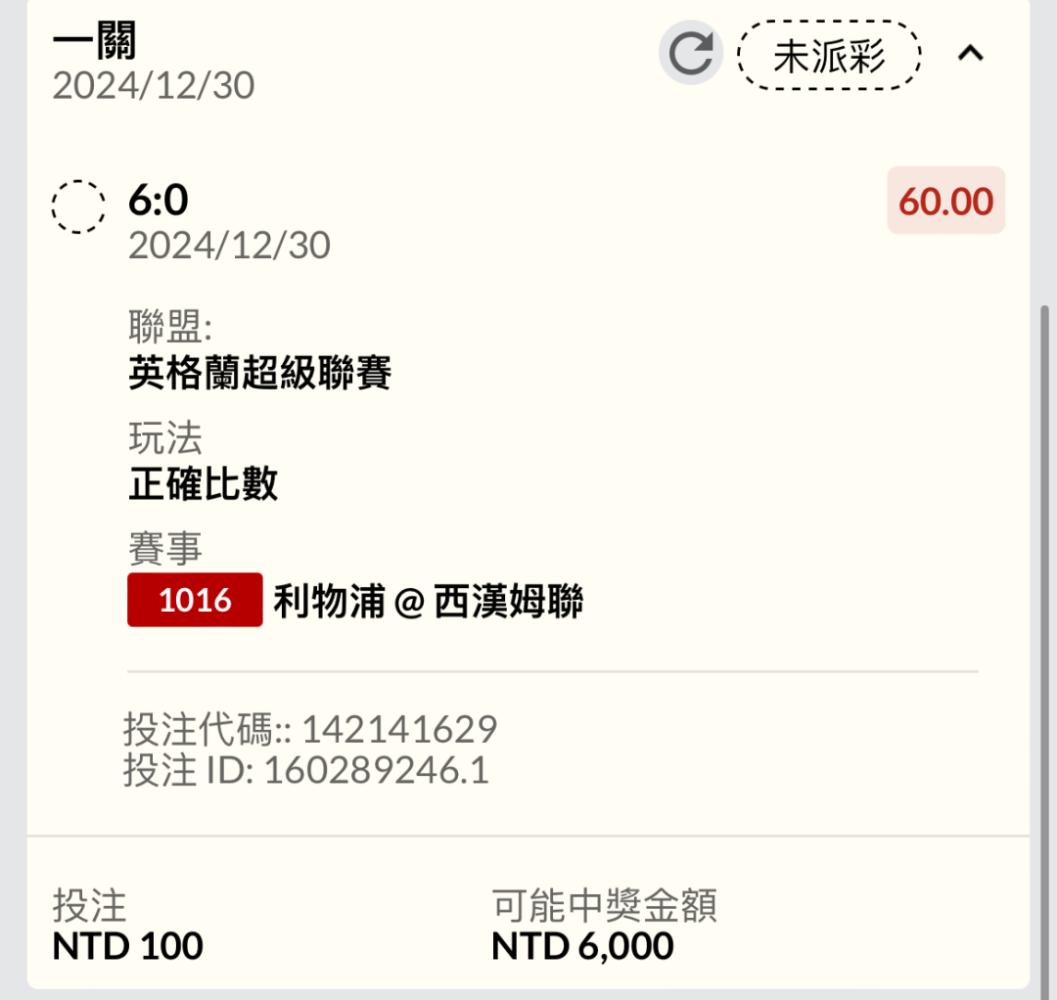Collapse the 一關 bet details
1057x1000 pixels.
(970, 54)
